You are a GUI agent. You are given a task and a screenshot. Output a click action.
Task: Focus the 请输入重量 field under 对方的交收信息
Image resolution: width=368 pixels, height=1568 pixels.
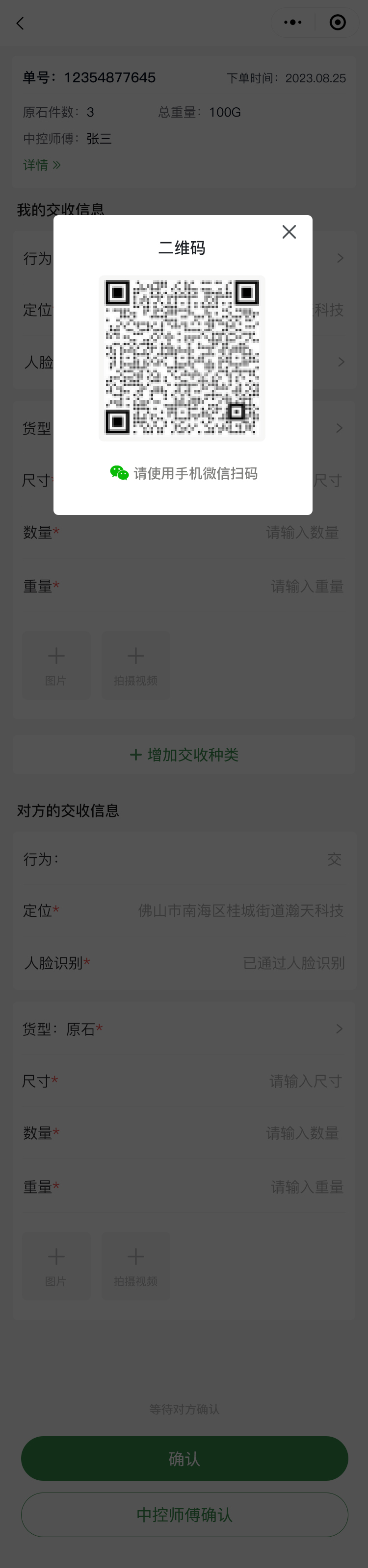point(307,1187)
